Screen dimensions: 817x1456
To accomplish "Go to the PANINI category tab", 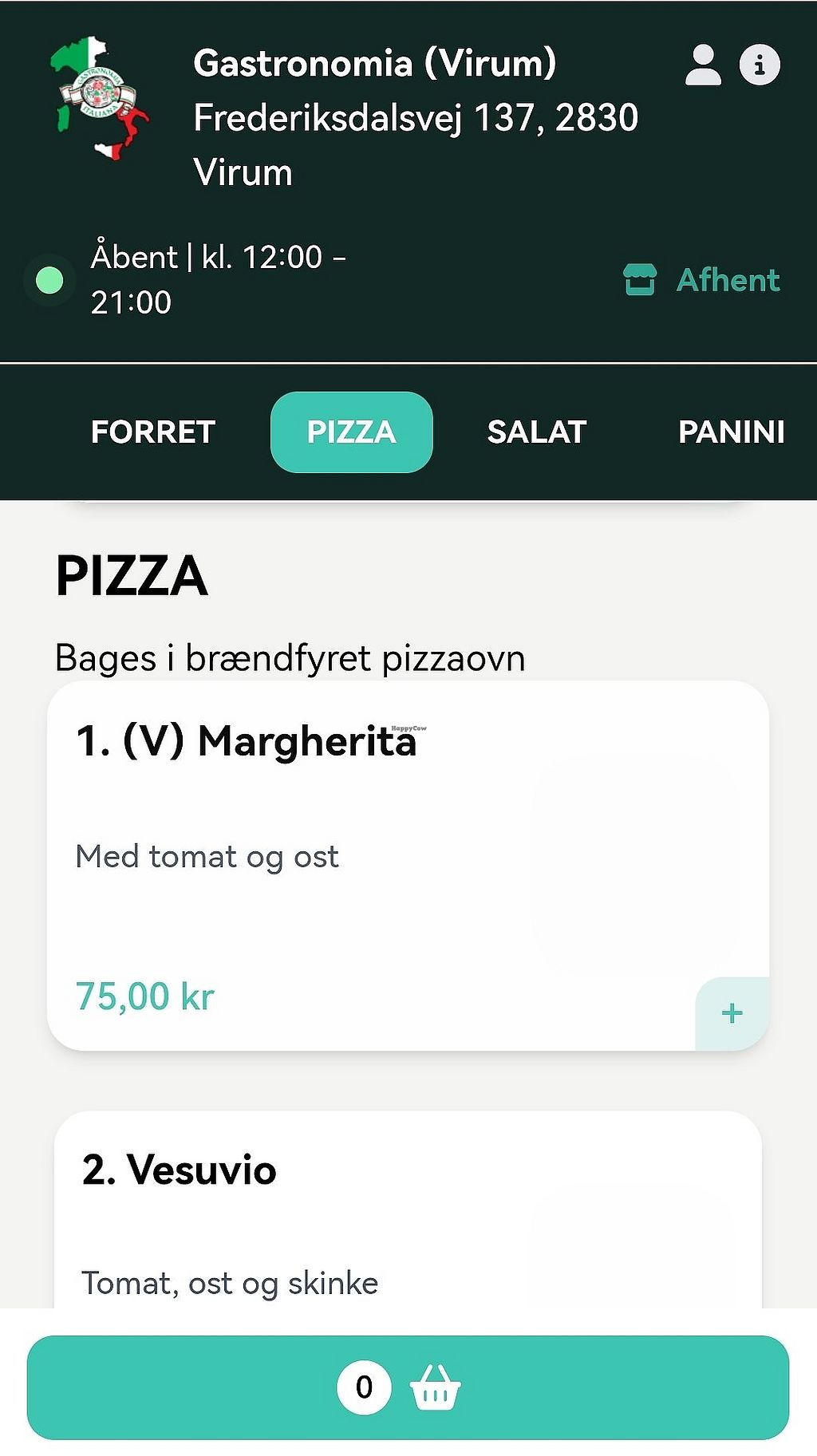I will point(731,432).
